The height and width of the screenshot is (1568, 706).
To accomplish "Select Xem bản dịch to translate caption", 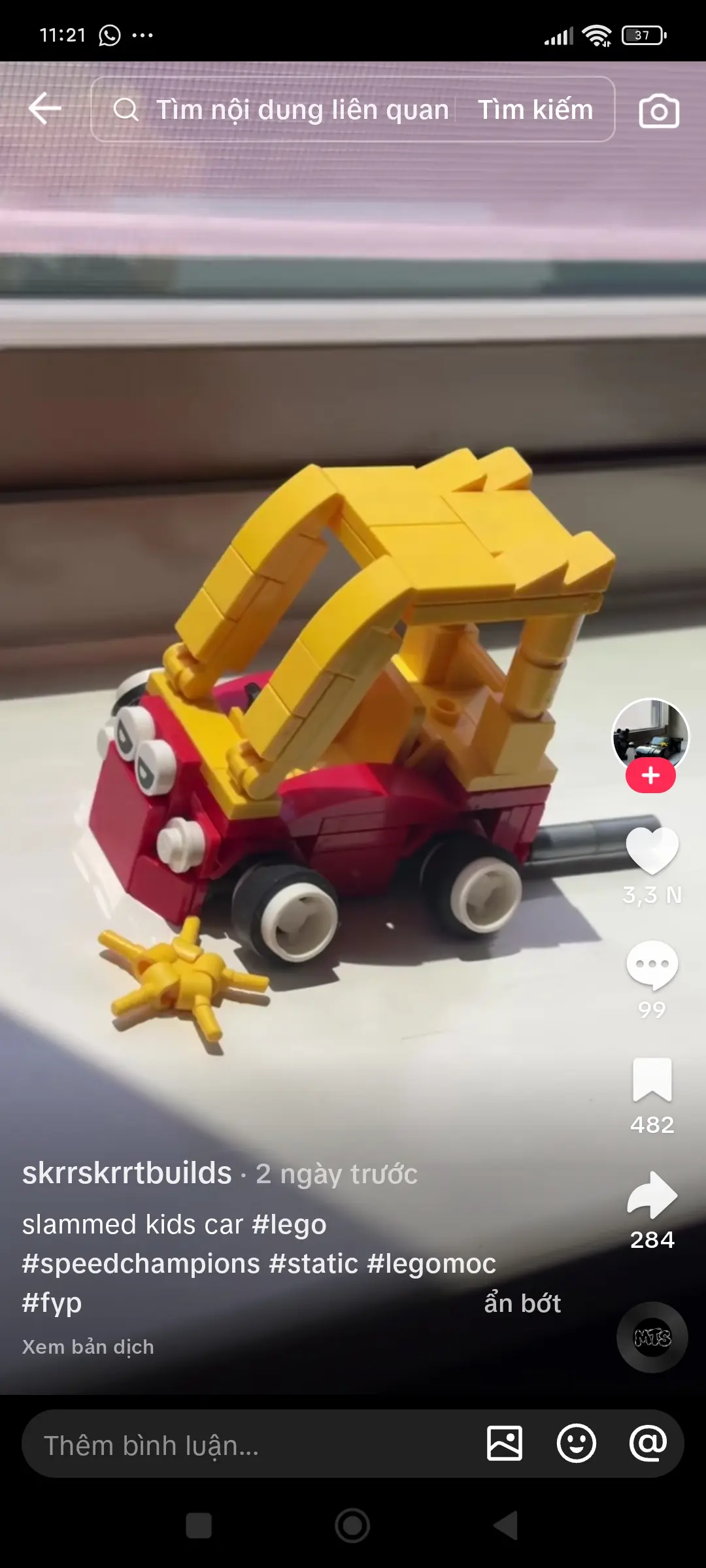I will [88, 1347].
